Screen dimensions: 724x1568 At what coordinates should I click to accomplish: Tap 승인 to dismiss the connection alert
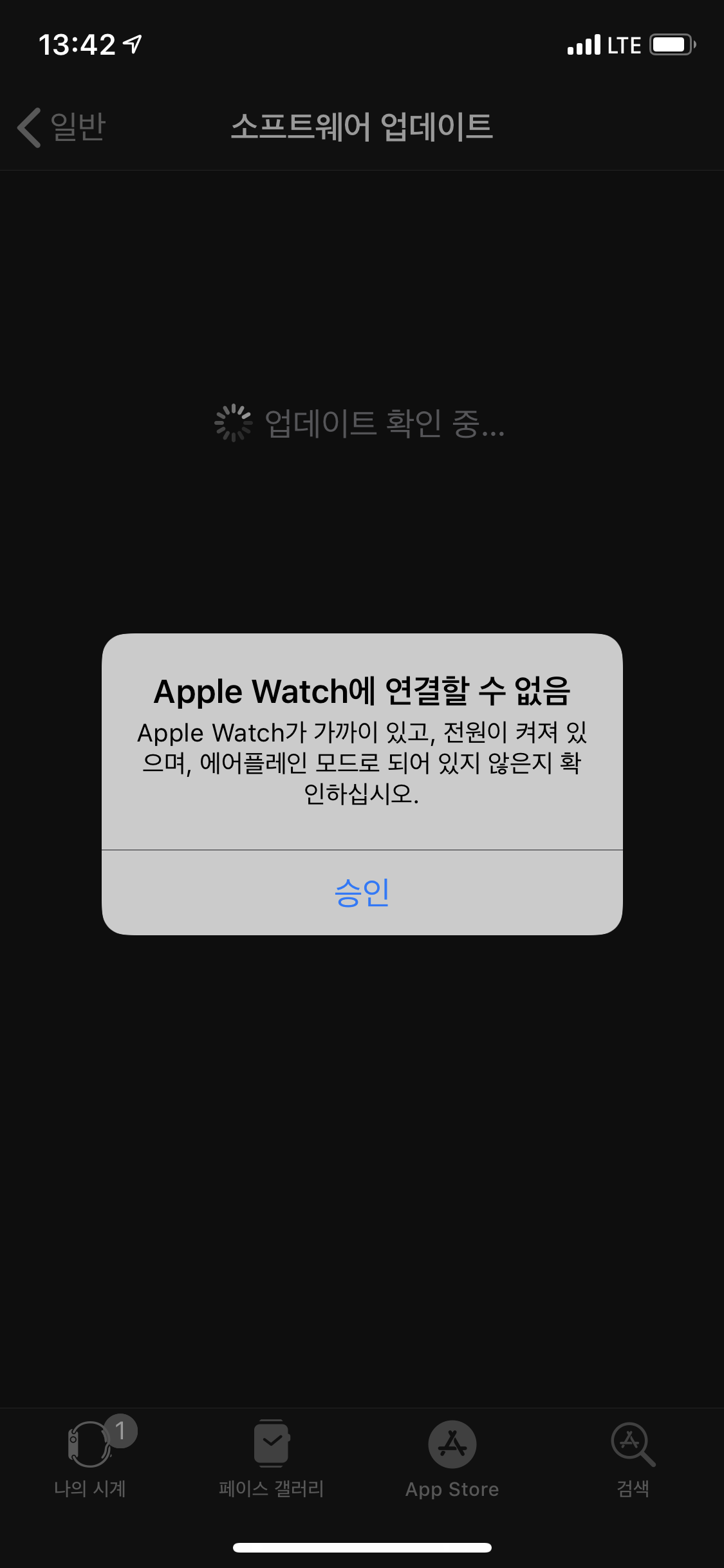(x=362, y=892)
